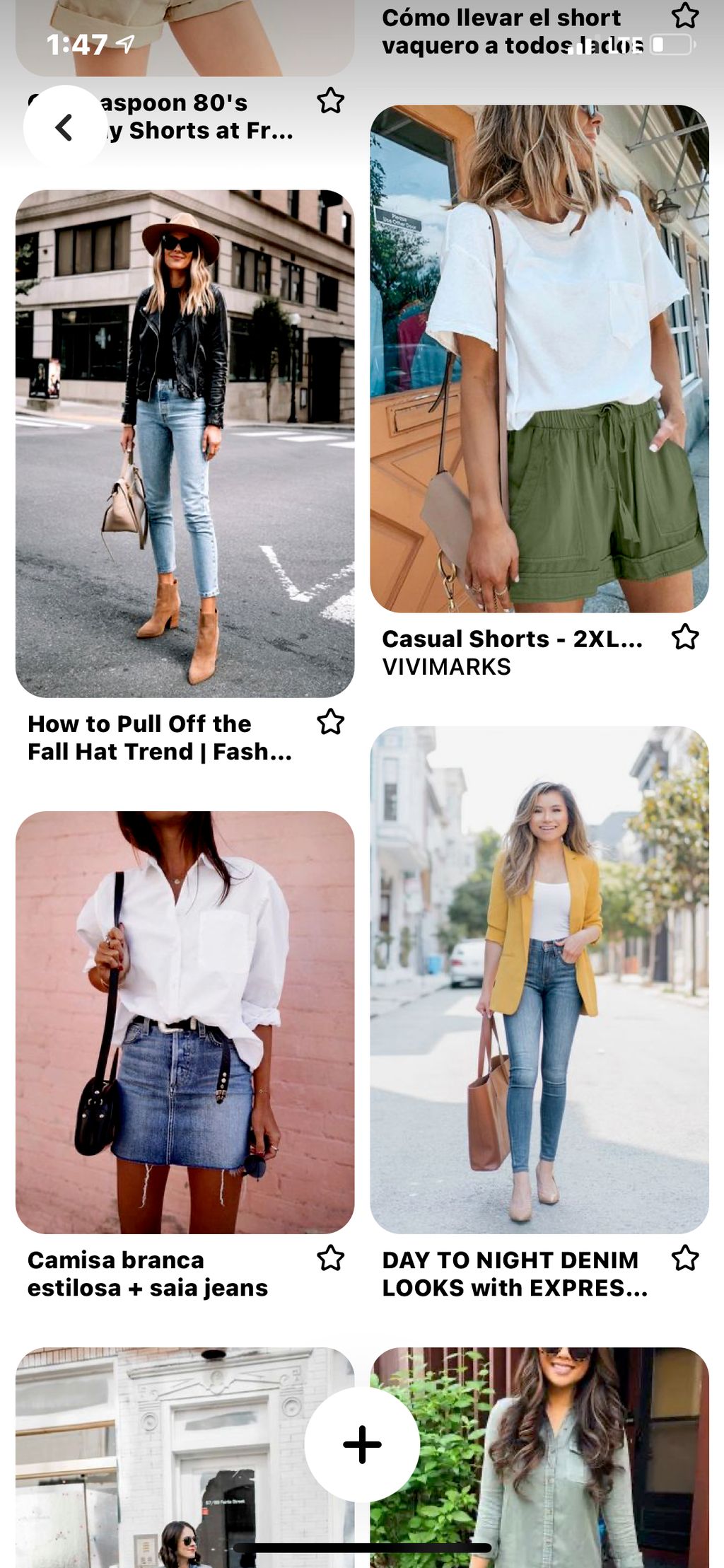
Task: Open Camisa branca estilosa pin
Action: pyautogui.click(x=185, y=1022)
